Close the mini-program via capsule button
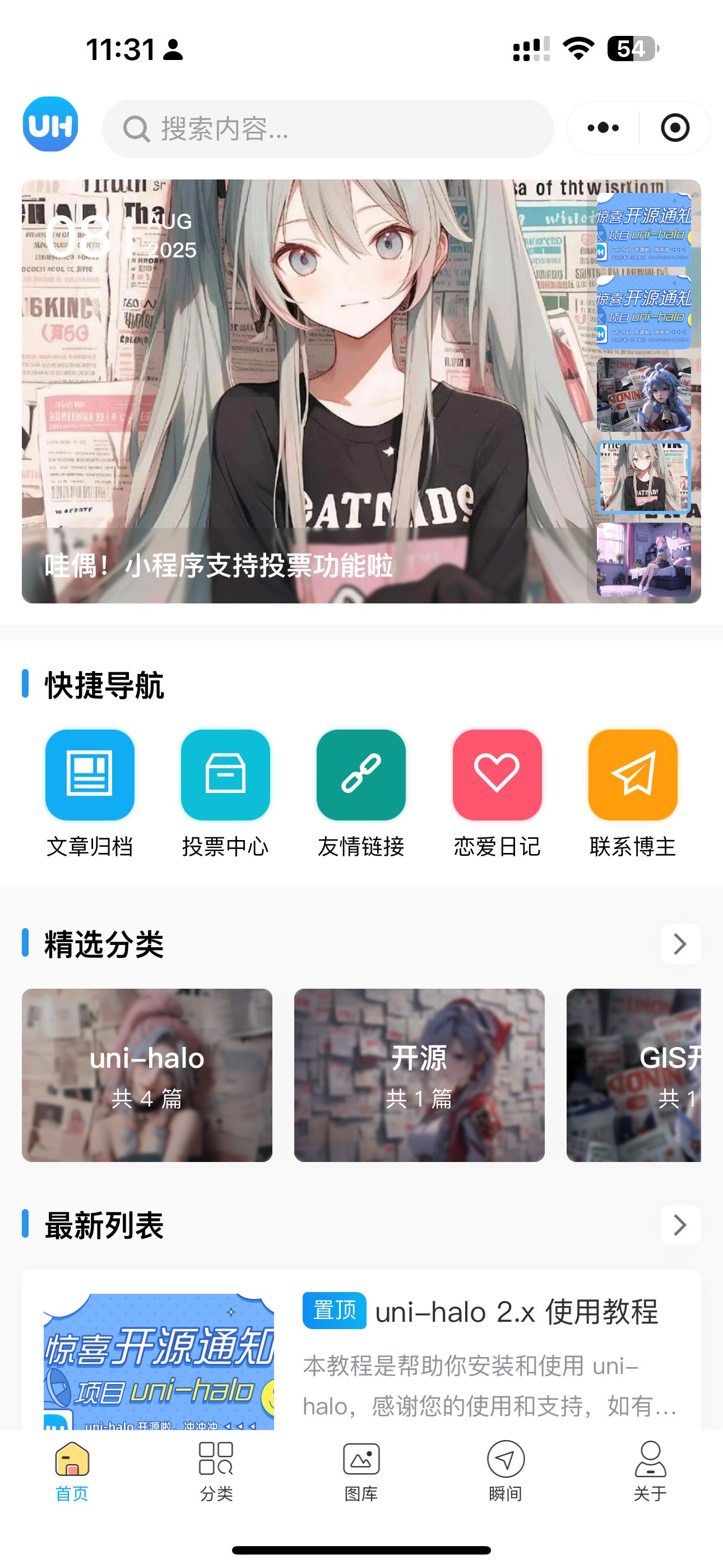The image size is (723, 1568). coord(674,127)
